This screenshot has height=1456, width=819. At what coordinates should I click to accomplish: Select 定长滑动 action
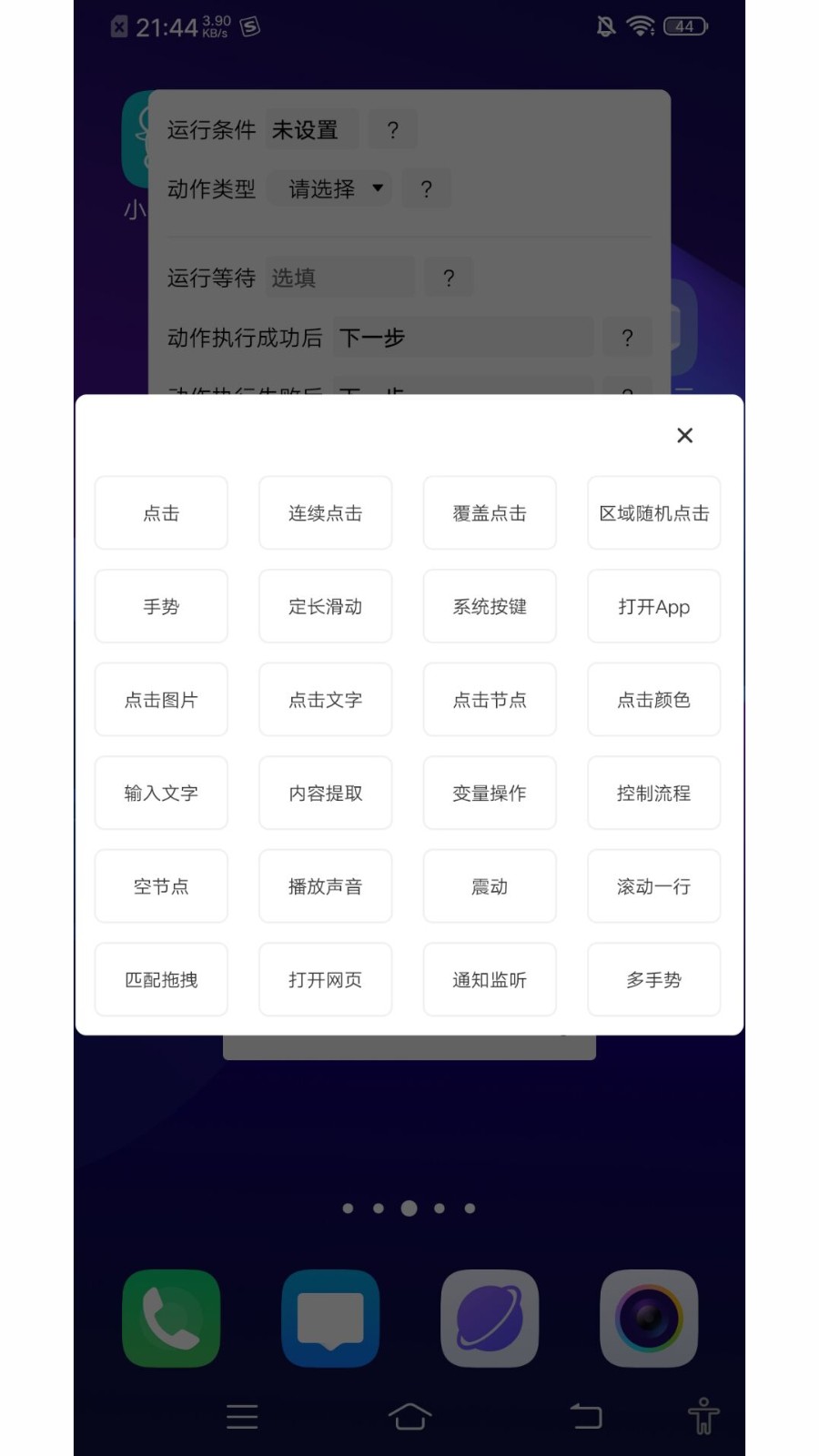click(325, 607)
